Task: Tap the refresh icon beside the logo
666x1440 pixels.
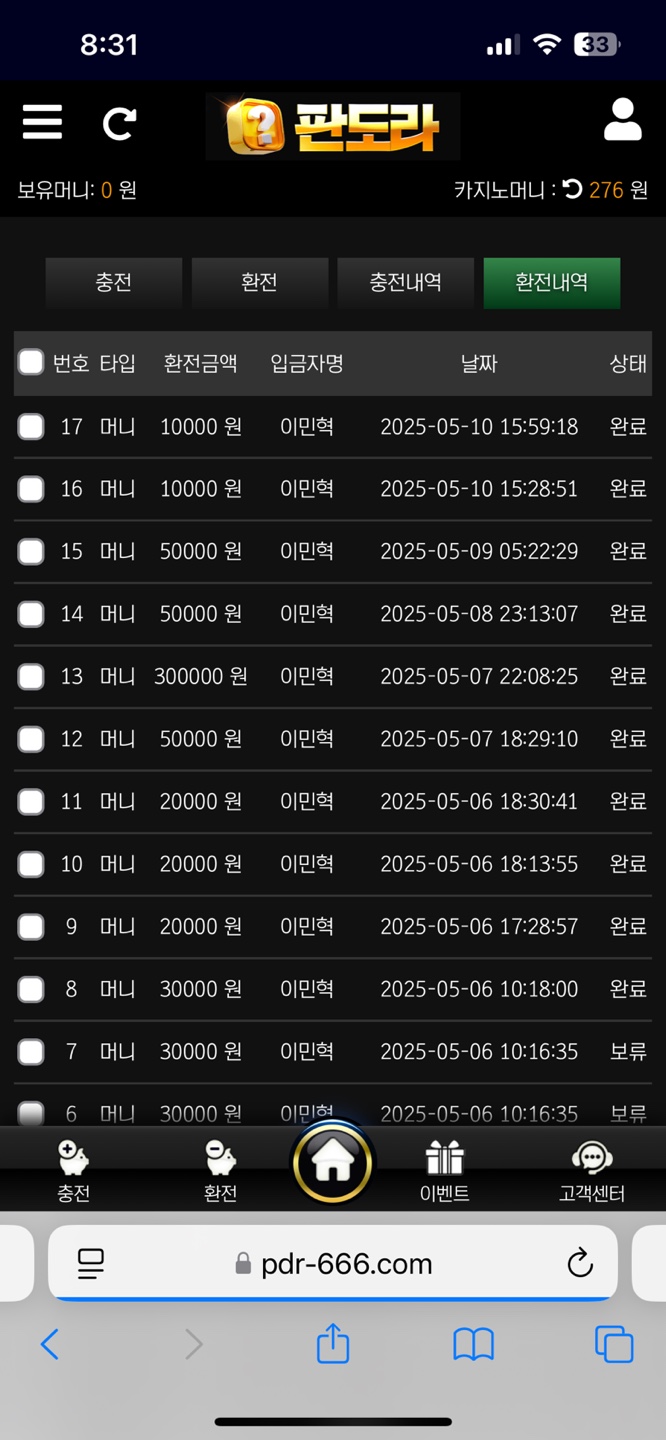Action: tap(119, 123)
